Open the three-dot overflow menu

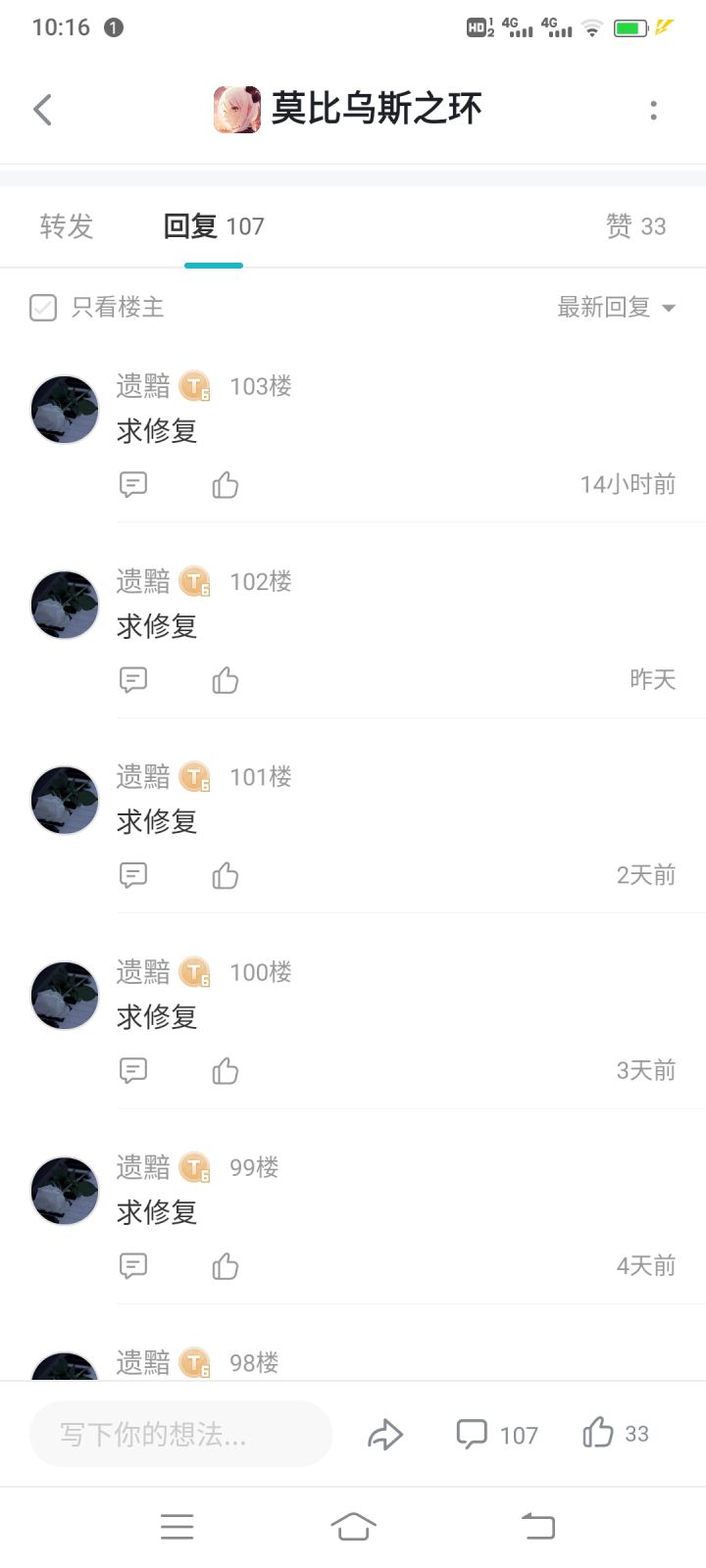point(653,111)
